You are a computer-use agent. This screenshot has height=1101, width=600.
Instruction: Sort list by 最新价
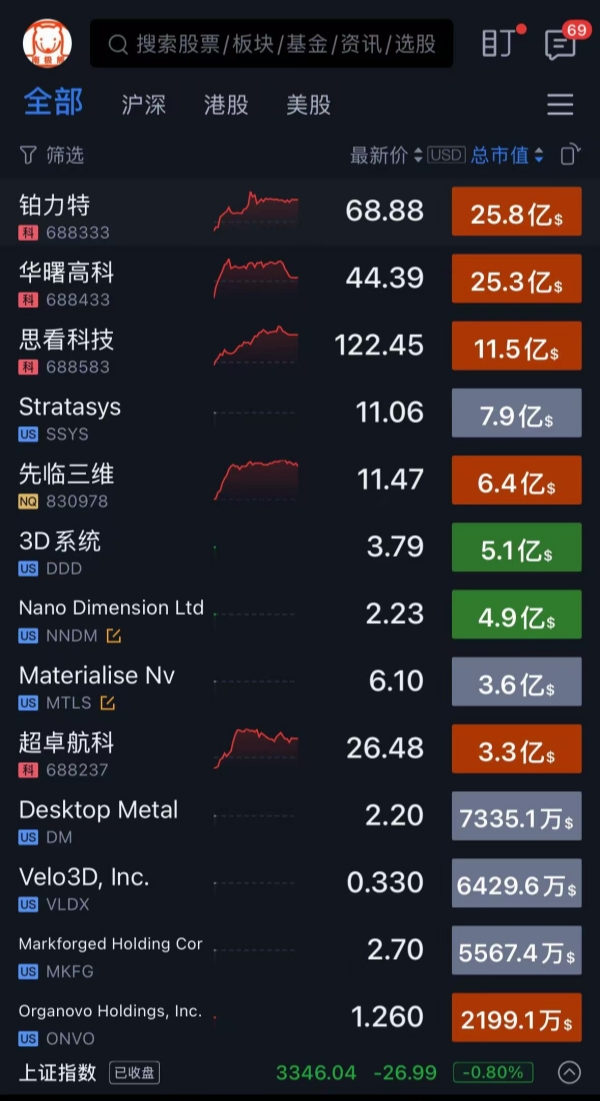pos(385,155)
